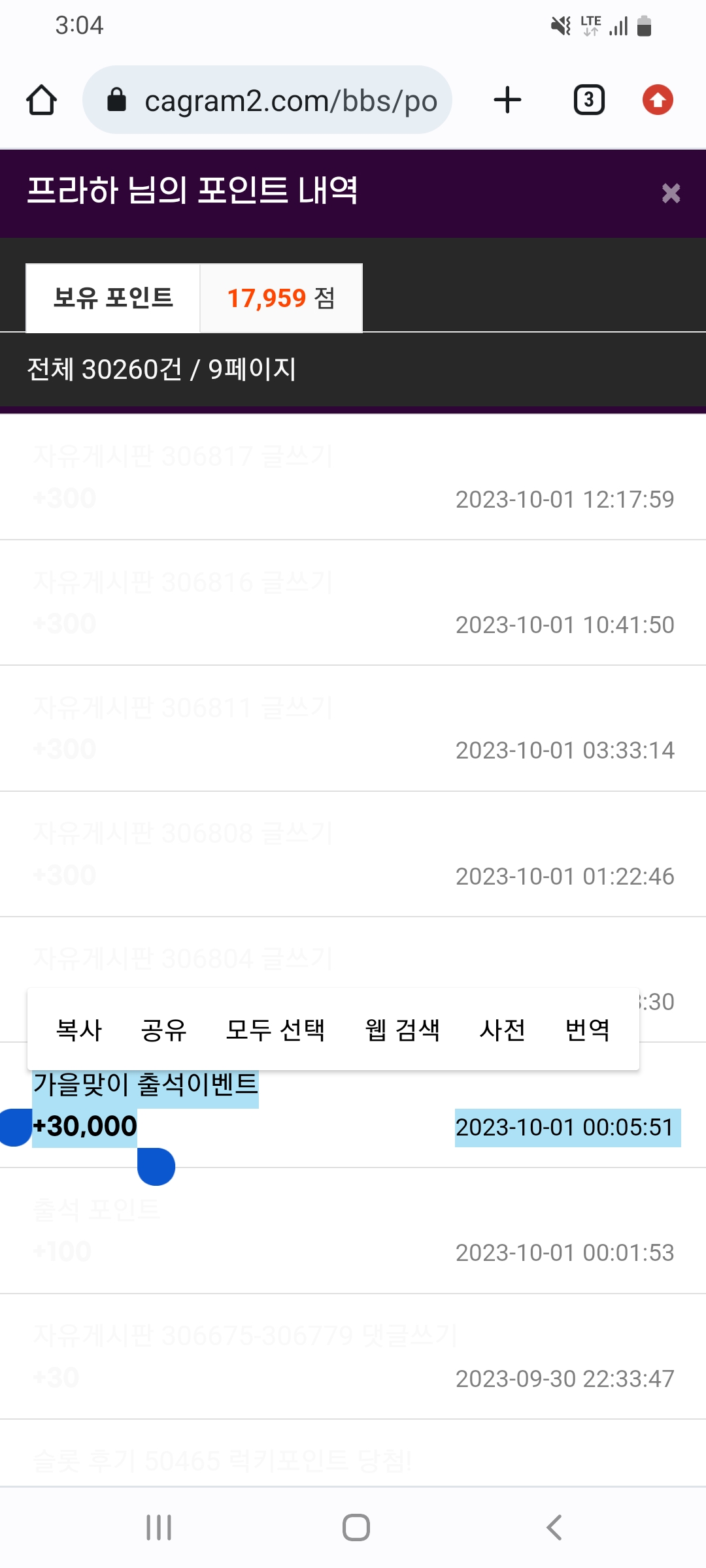Tap 공유 in the selection menu

(163, 1030)
